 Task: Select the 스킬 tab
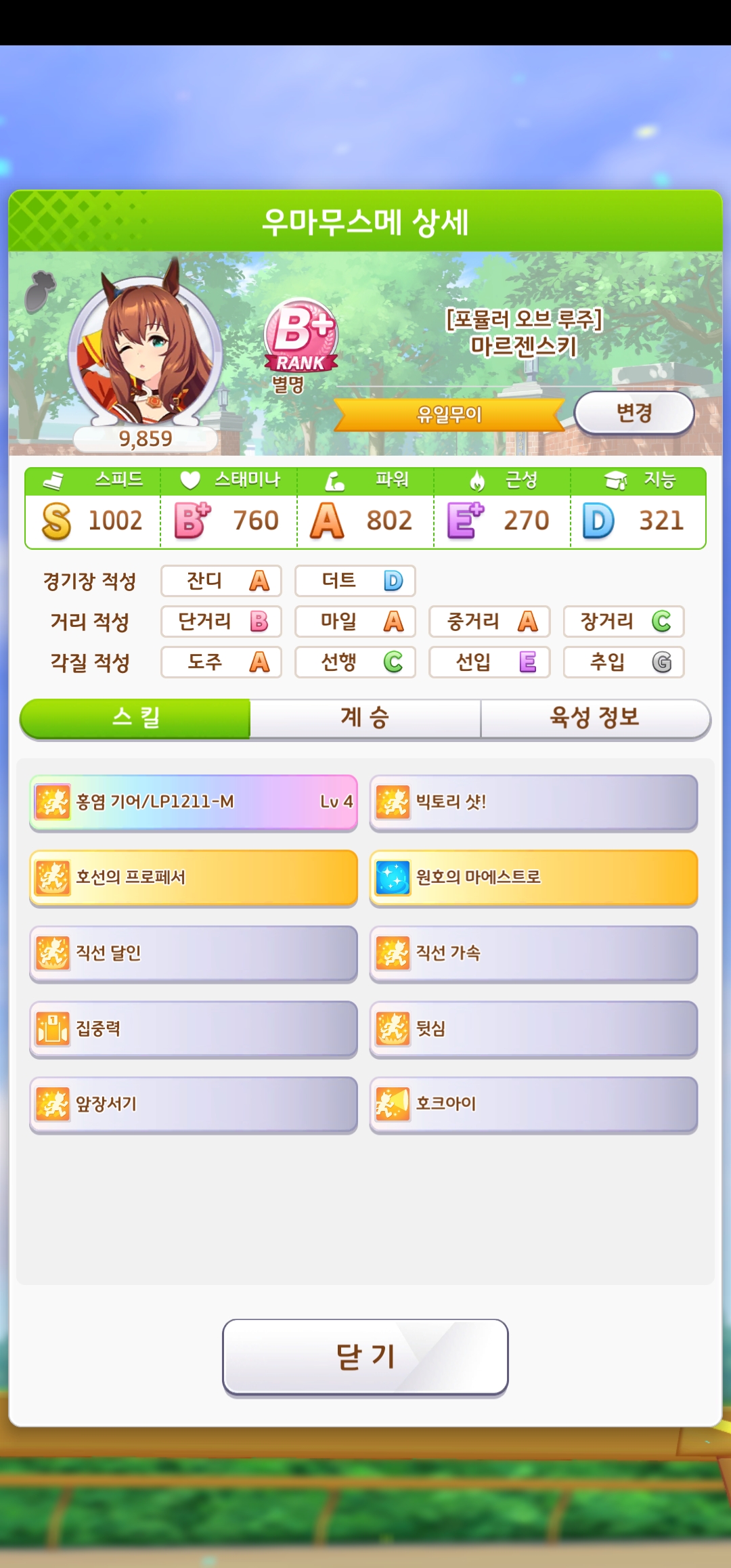[135, 717]
